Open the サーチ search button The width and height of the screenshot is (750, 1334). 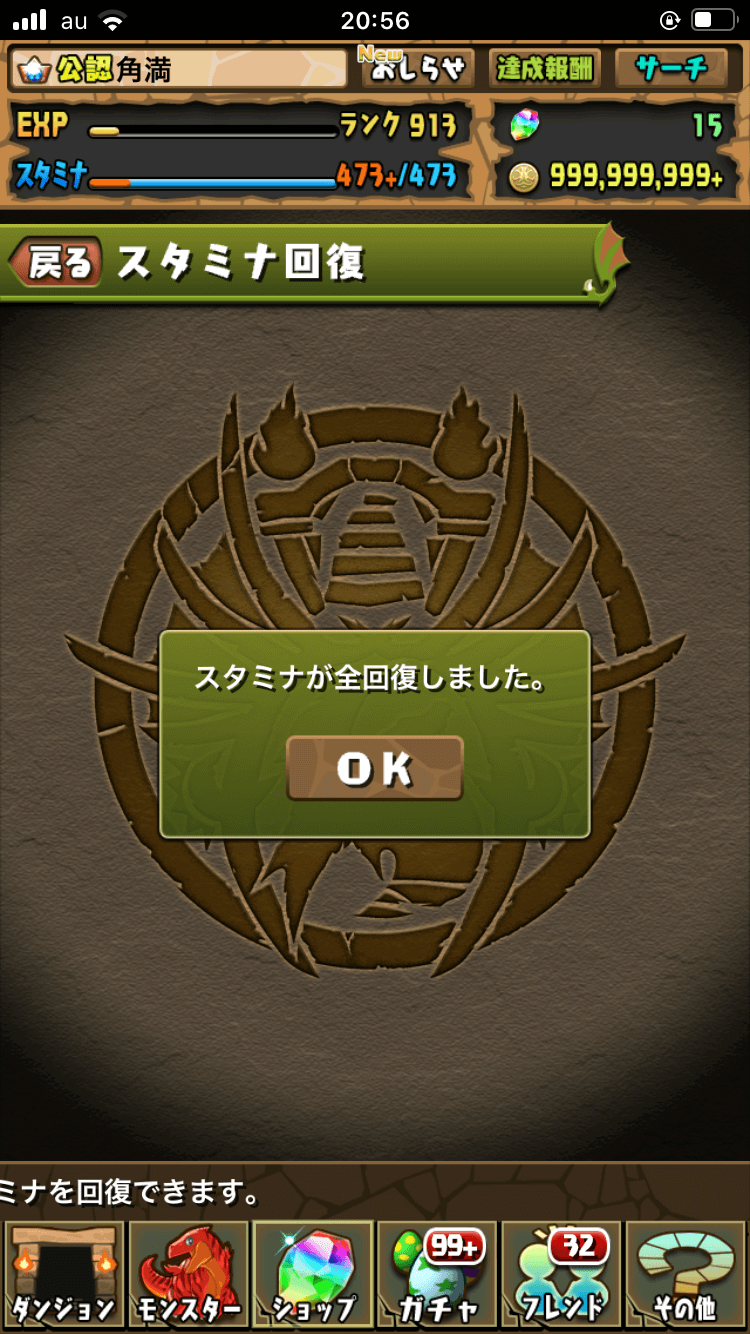671,68
